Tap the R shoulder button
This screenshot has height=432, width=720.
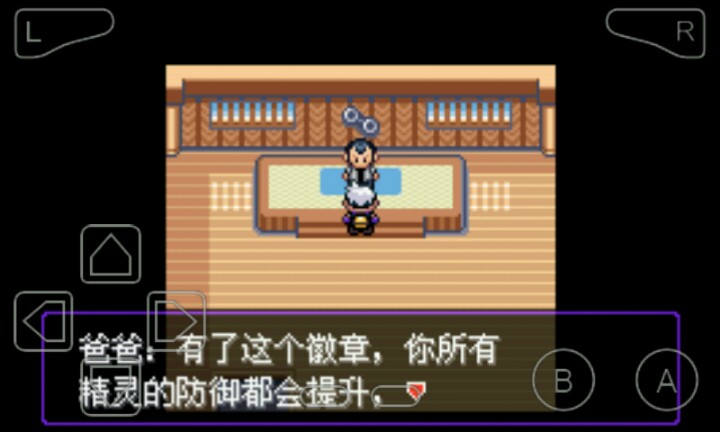660,32
